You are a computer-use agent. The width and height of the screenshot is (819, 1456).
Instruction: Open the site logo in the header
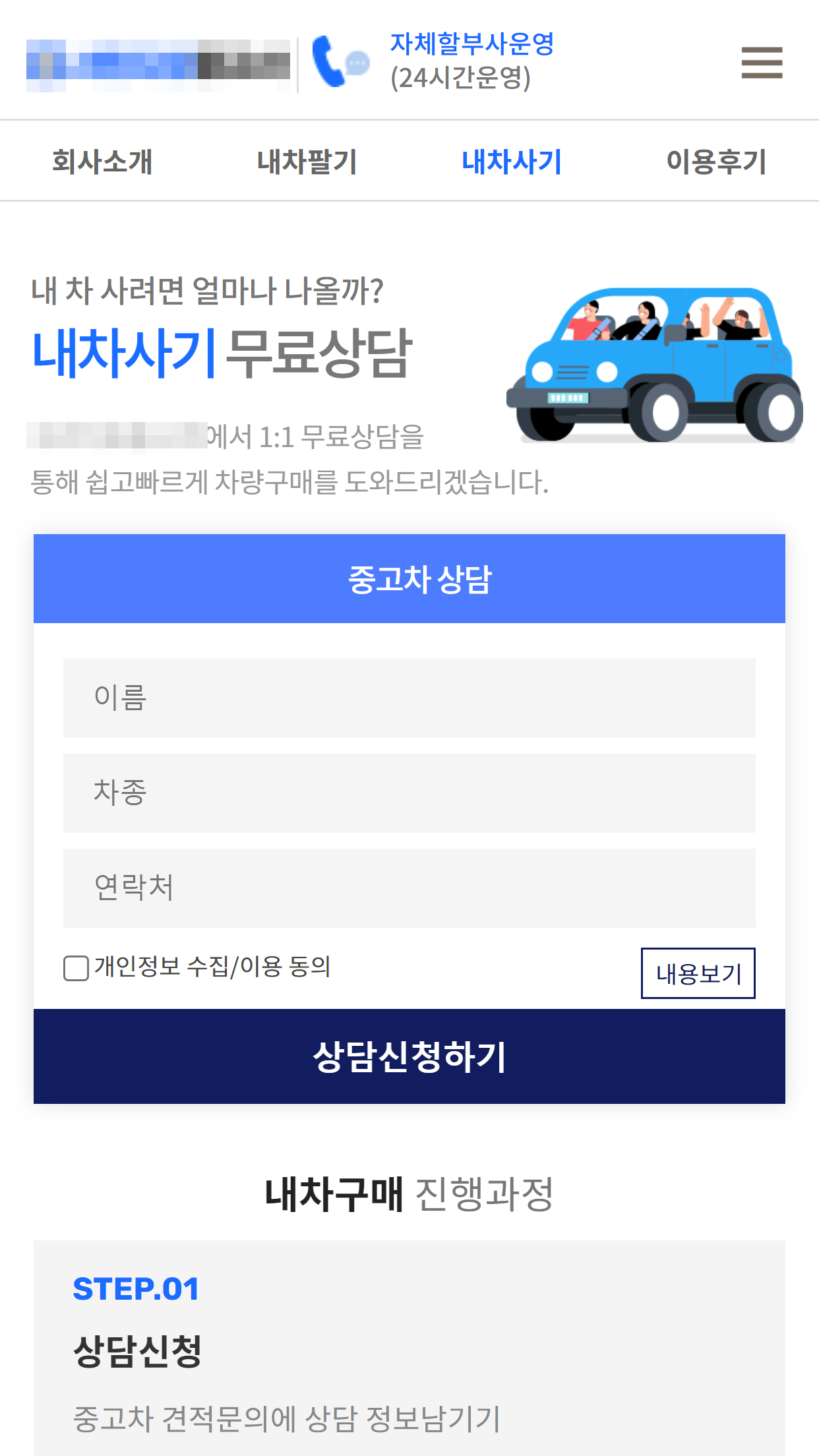[x=158, y=65]
